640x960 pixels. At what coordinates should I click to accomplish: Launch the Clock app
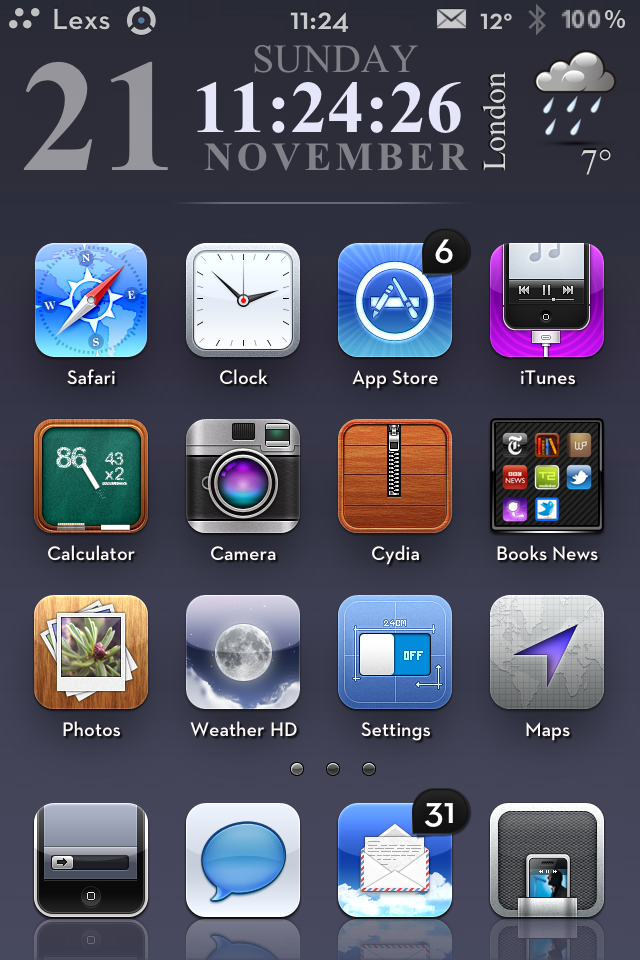coord(243,301)
